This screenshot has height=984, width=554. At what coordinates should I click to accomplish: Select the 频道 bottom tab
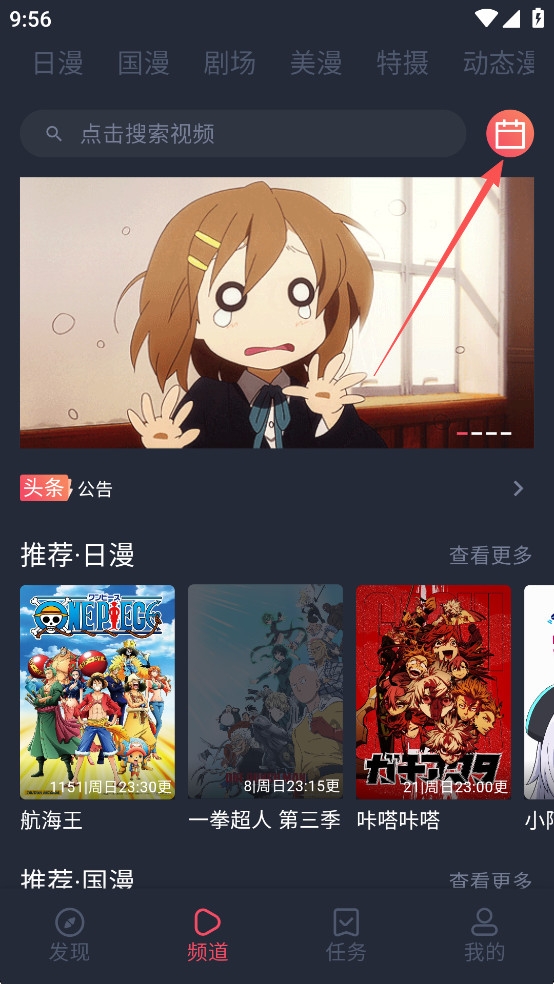click(x=208, y=935)
